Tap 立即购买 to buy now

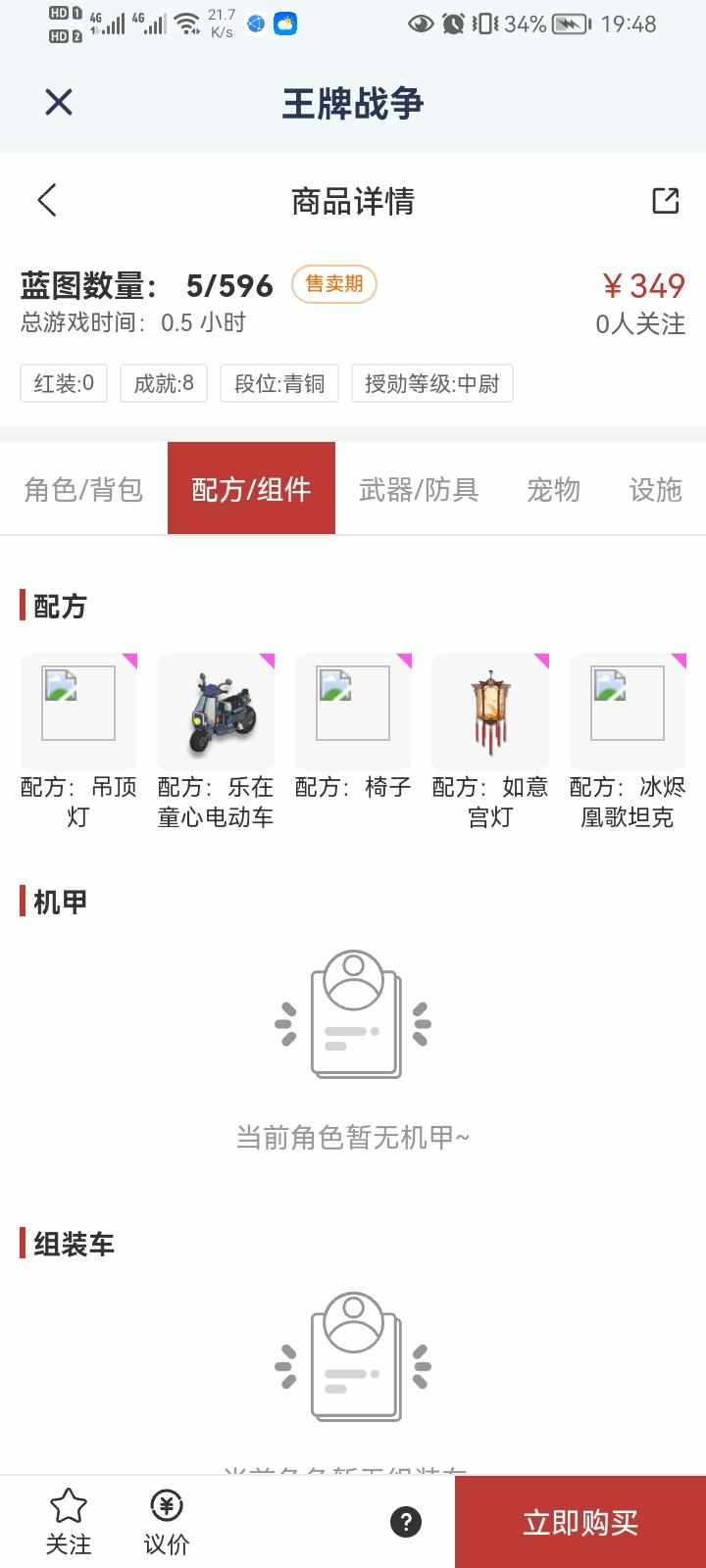click(580, 1522)
